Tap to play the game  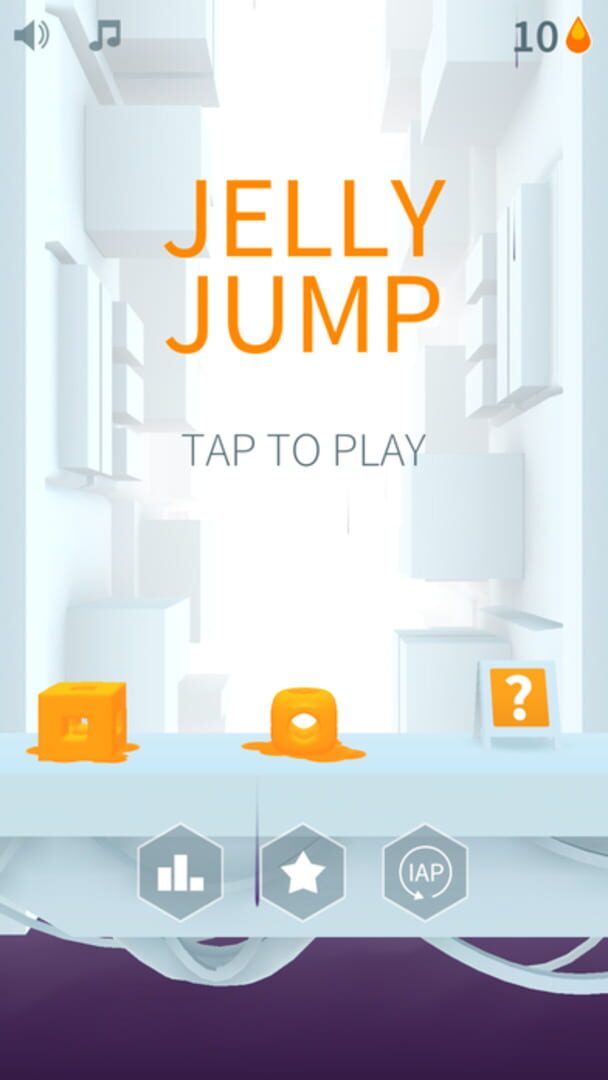click(x=304, y=450)
